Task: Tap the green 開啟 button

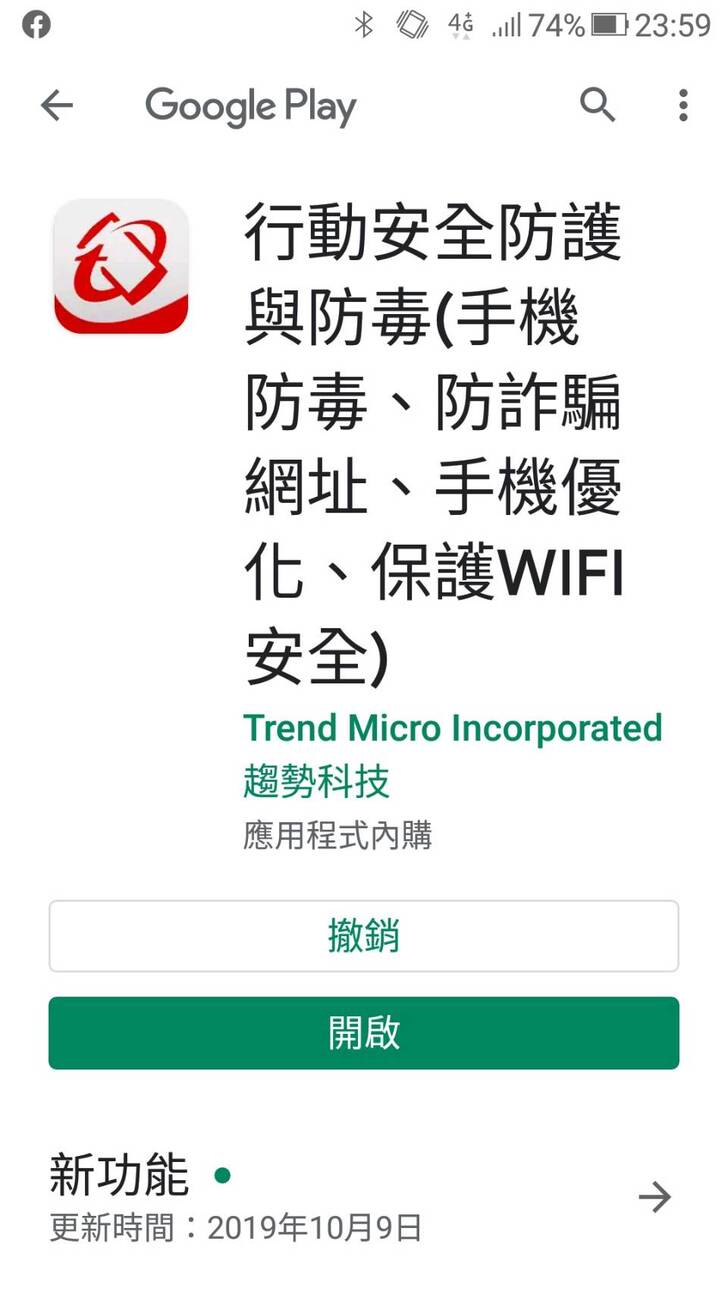Action: pos(364,1033)
